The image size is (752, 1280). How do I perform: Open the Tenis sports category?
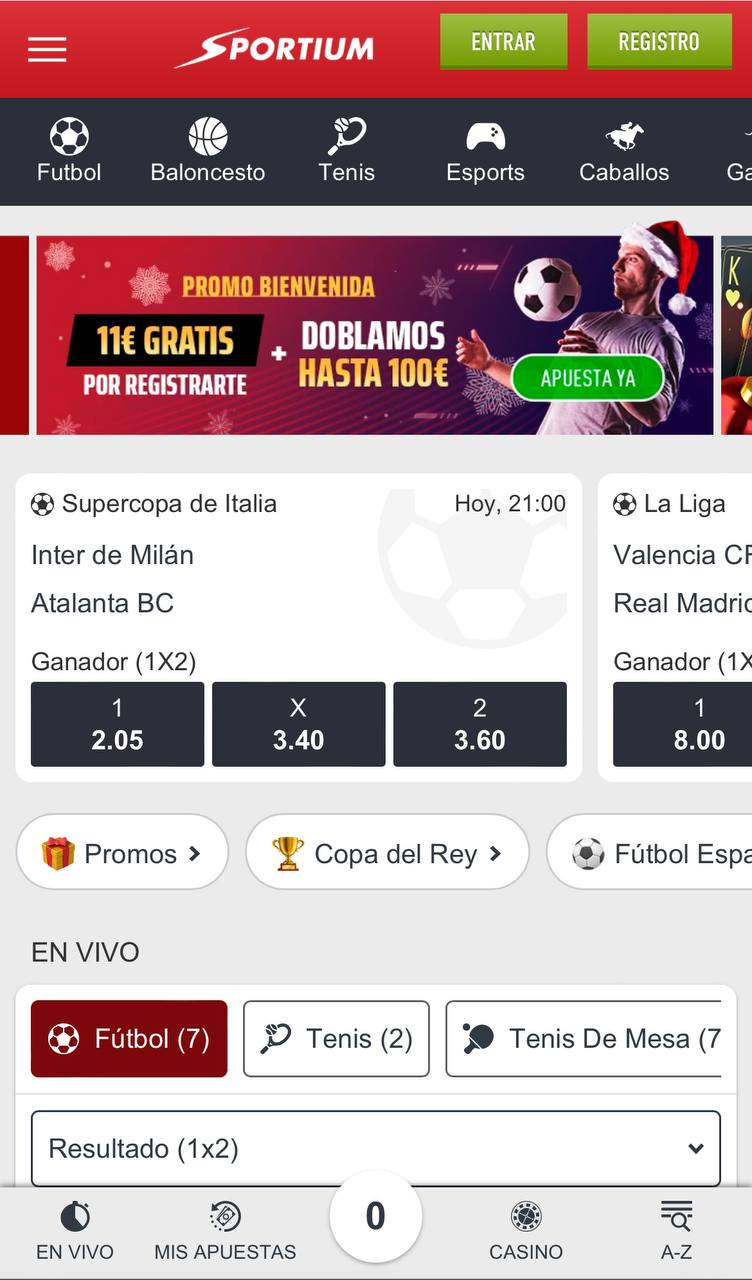pyautogui.click(x=346, y=151)
